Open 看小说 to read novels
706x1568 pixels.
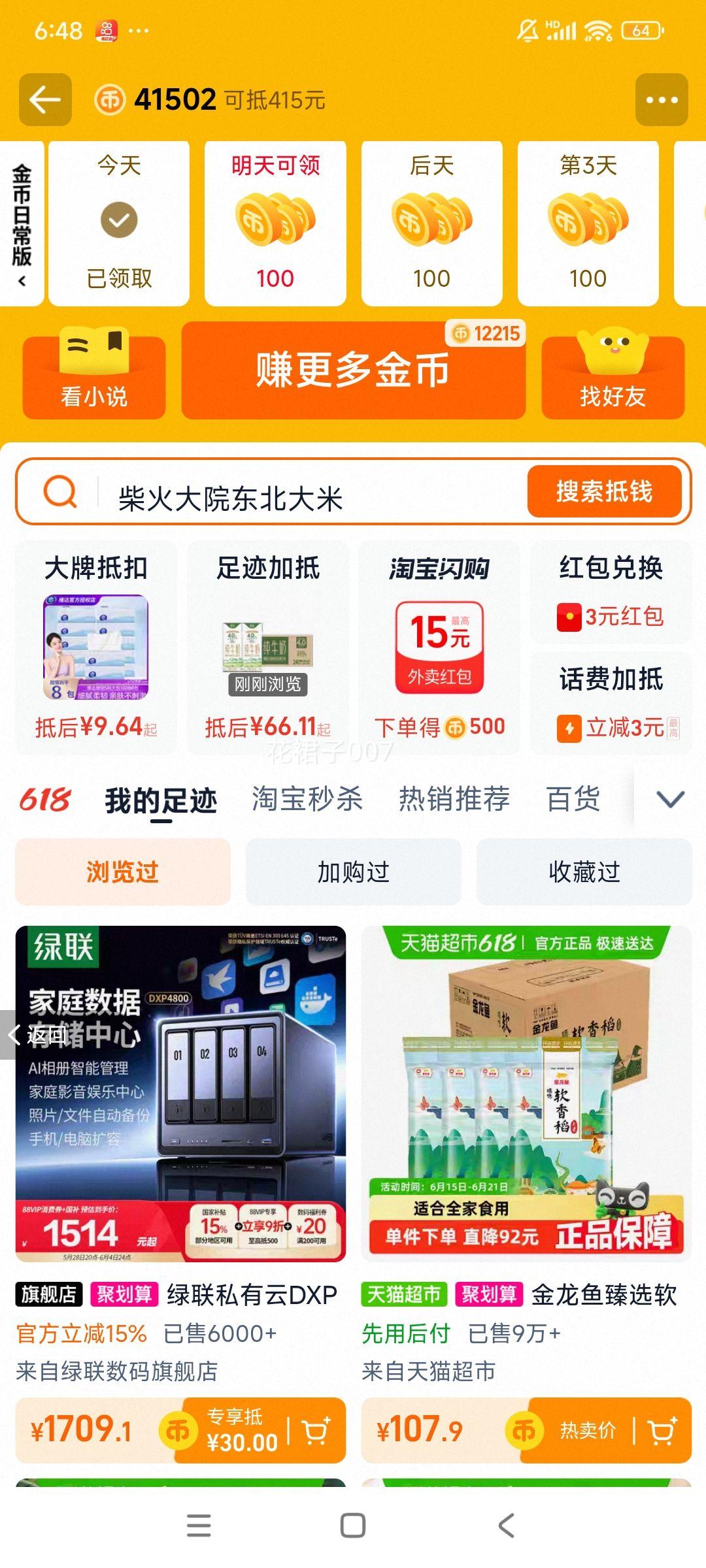[94, 378]
